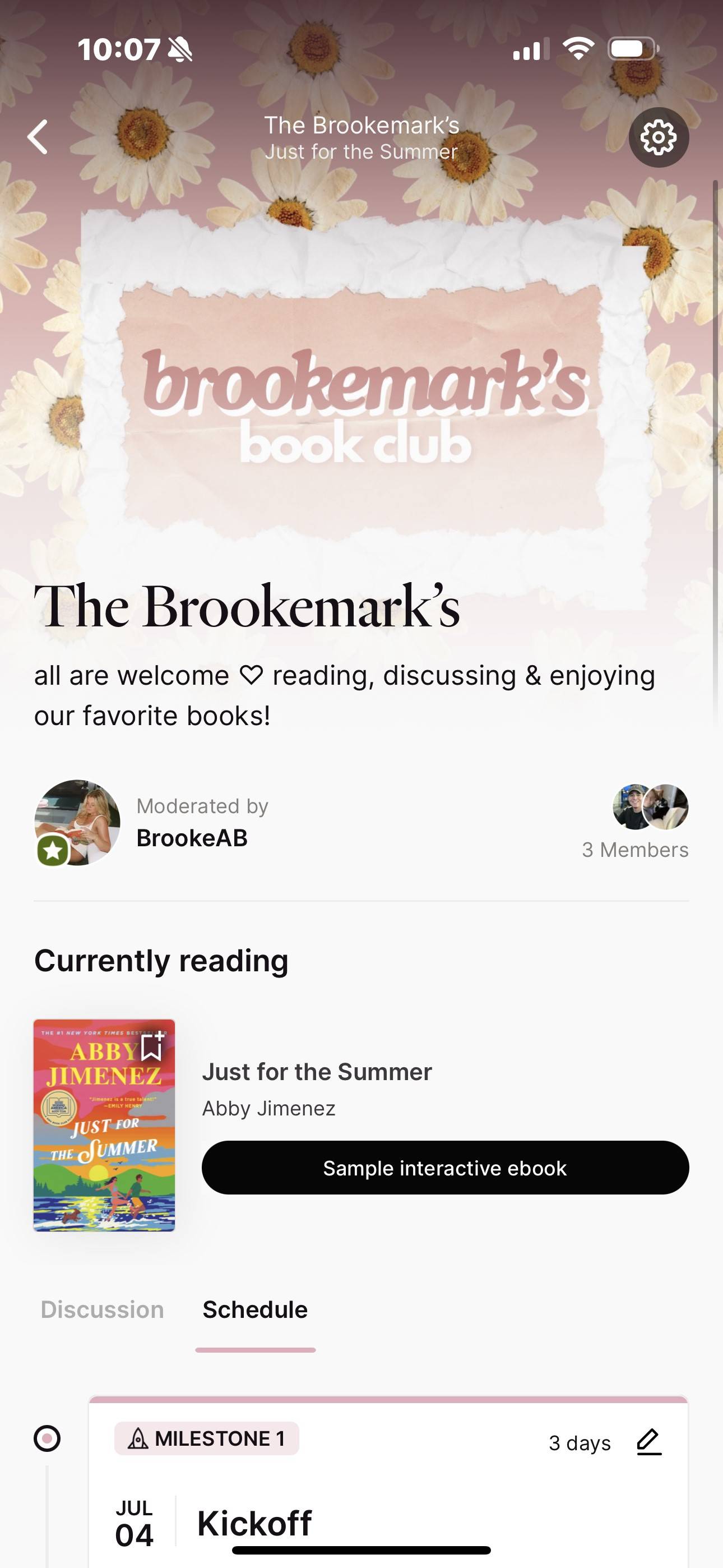The image size is (723, 1568).
Task: Open book club settings gear
Action: coord(659,137)
